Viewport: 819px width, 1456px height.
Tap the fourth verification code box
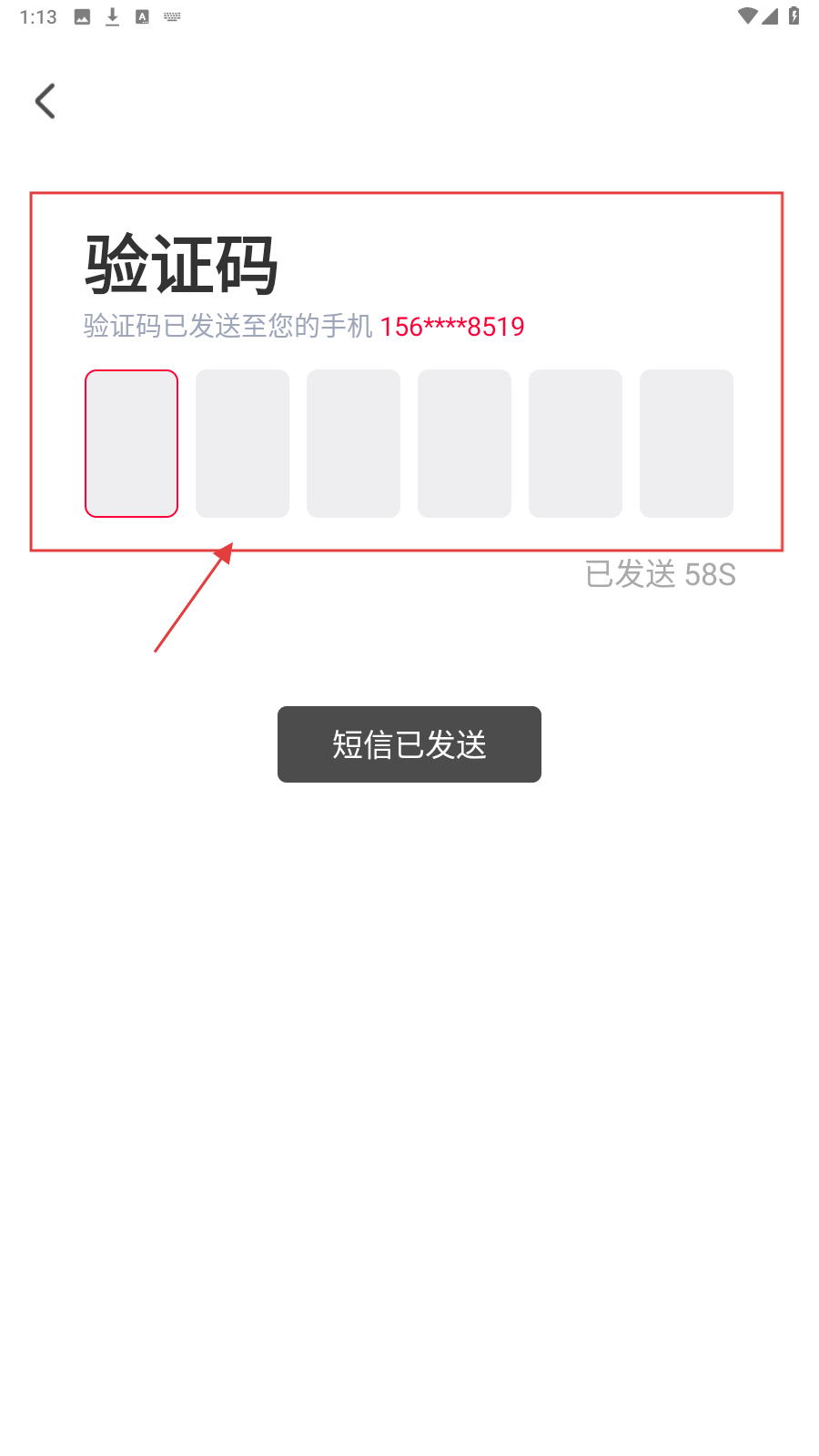pos(464,443)
